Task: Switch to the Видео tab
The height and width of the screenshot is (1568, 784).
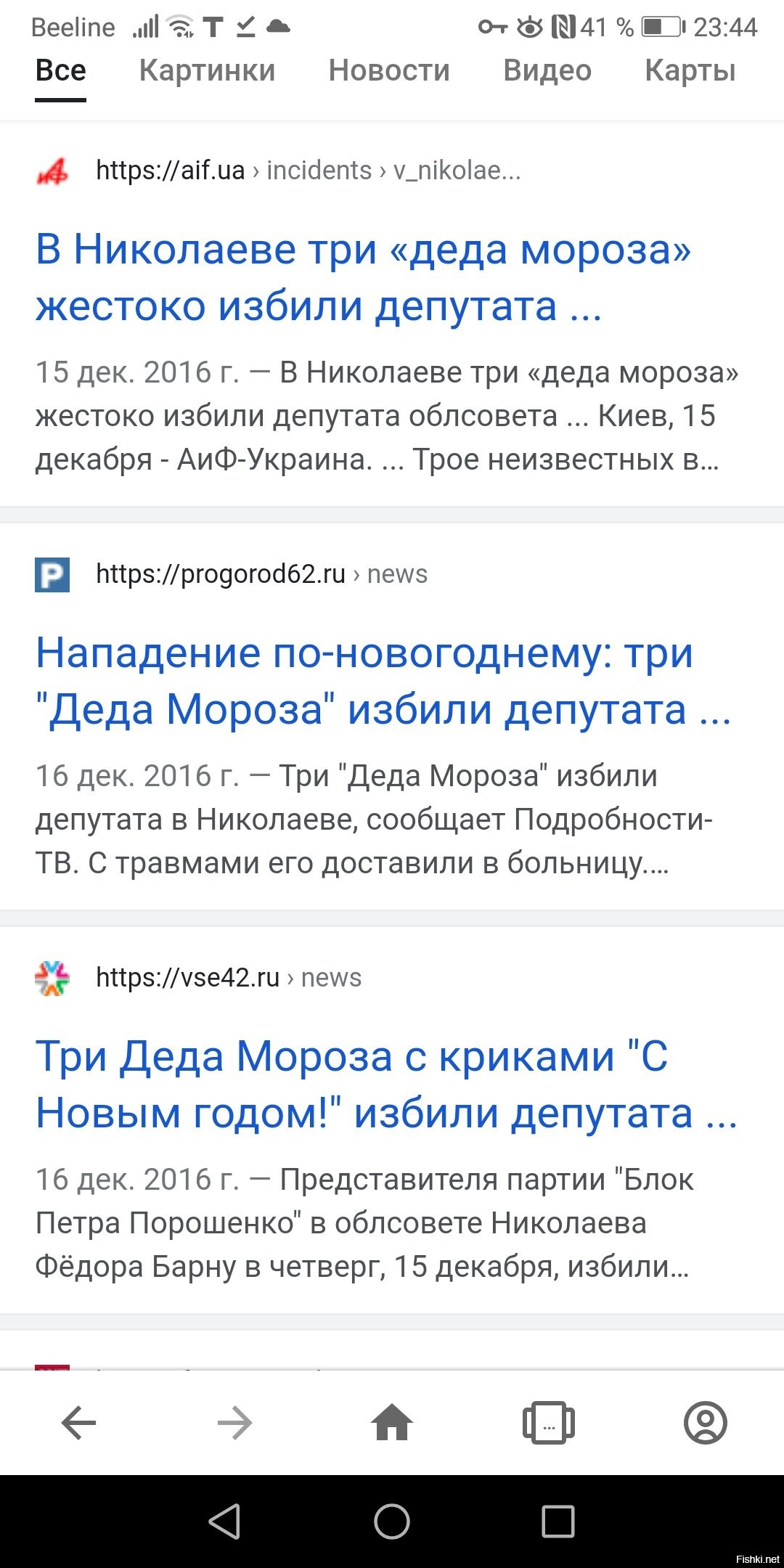Action: click(x=547, y=71)
